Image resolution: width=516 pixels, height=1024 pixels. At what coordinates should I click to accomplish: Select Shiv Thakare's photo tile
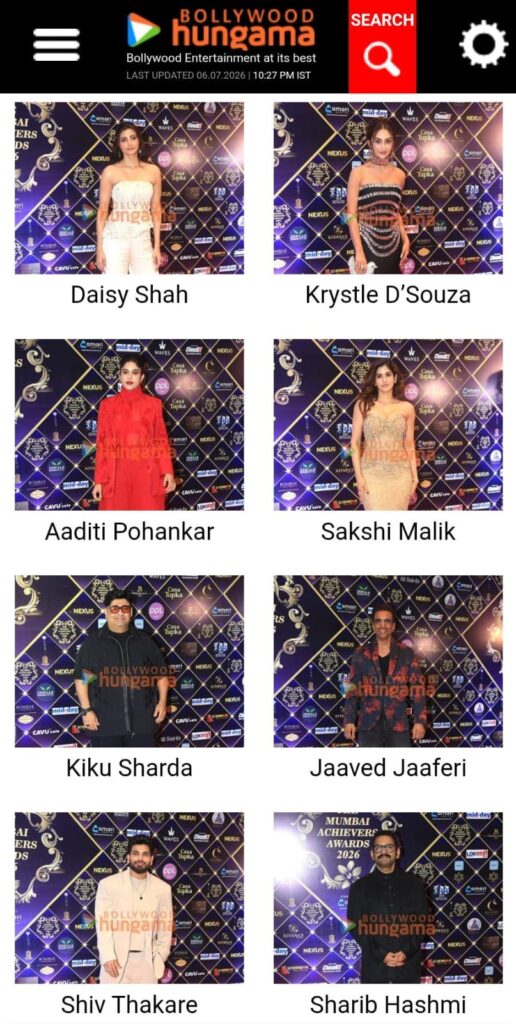129,898
